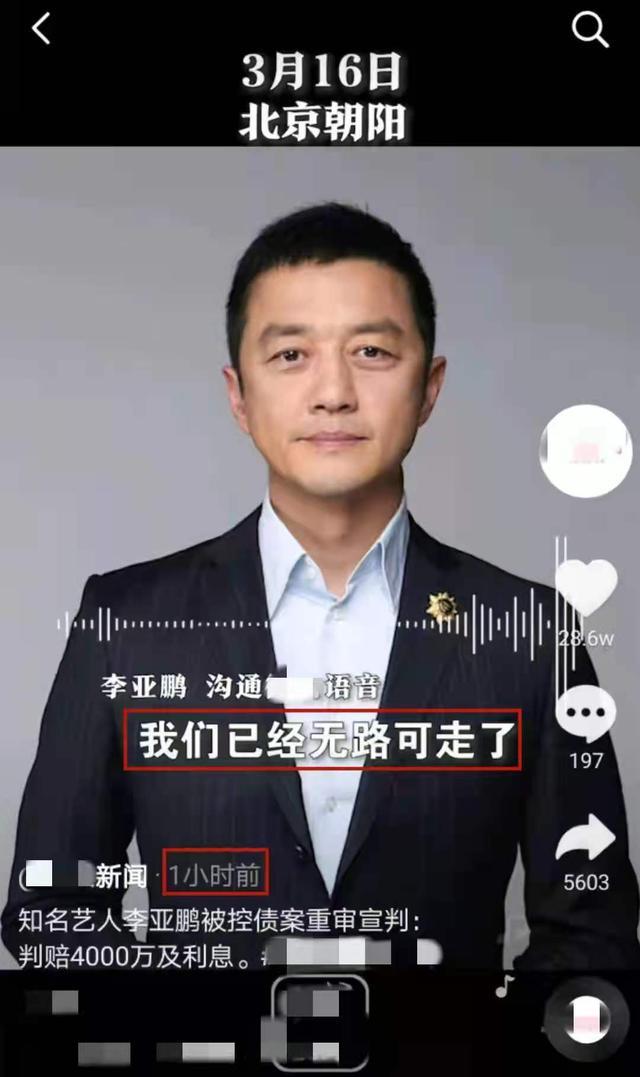
Task: Like this video with the heart icon
Action: point(586,588)
